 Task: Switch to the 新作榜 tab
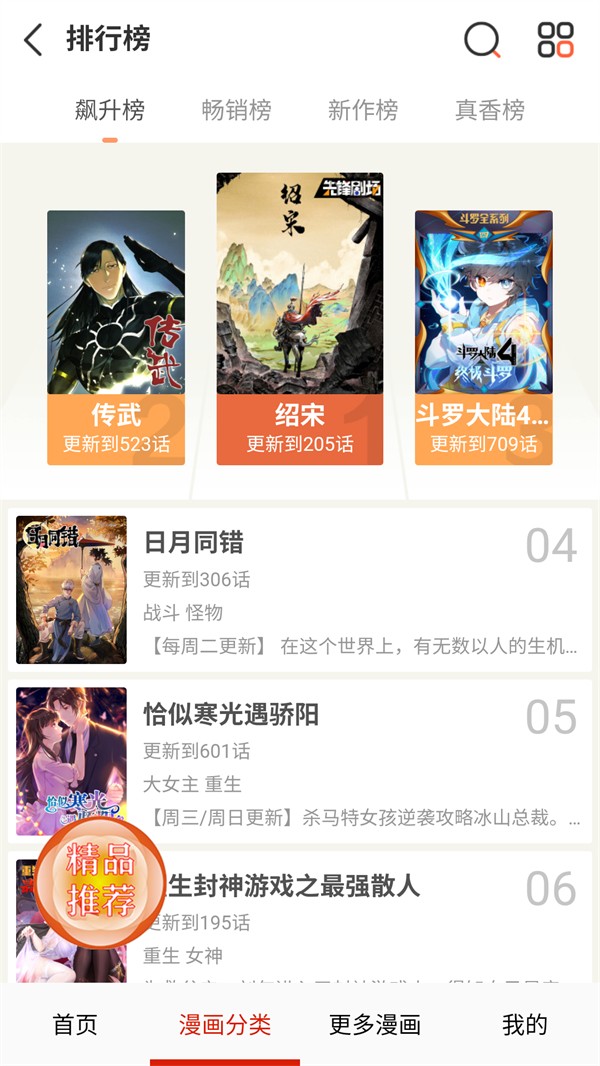(x=363, y=110)
